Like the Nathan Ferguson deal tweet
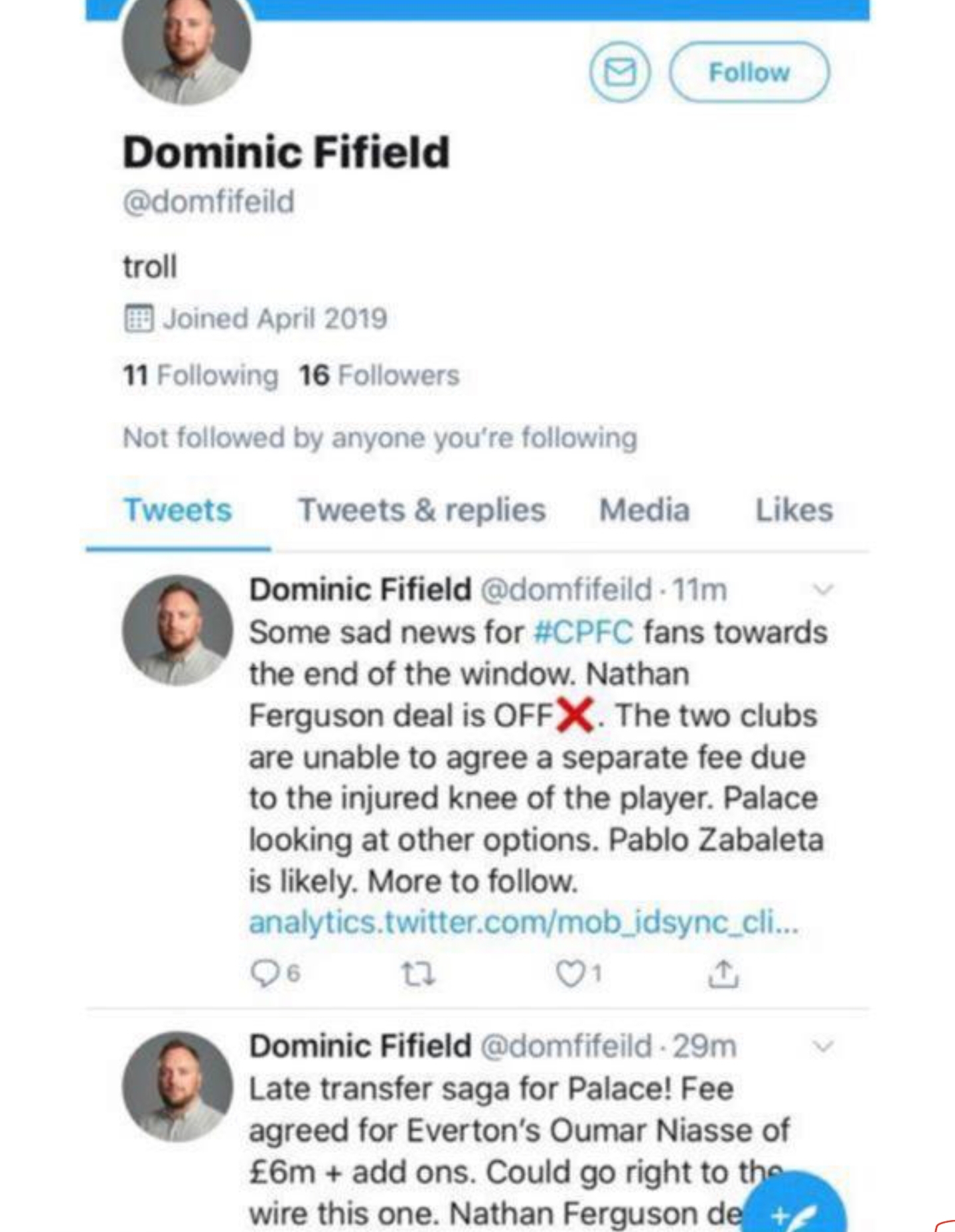Viewport: 955px width, 1232px height. [570, 974]
